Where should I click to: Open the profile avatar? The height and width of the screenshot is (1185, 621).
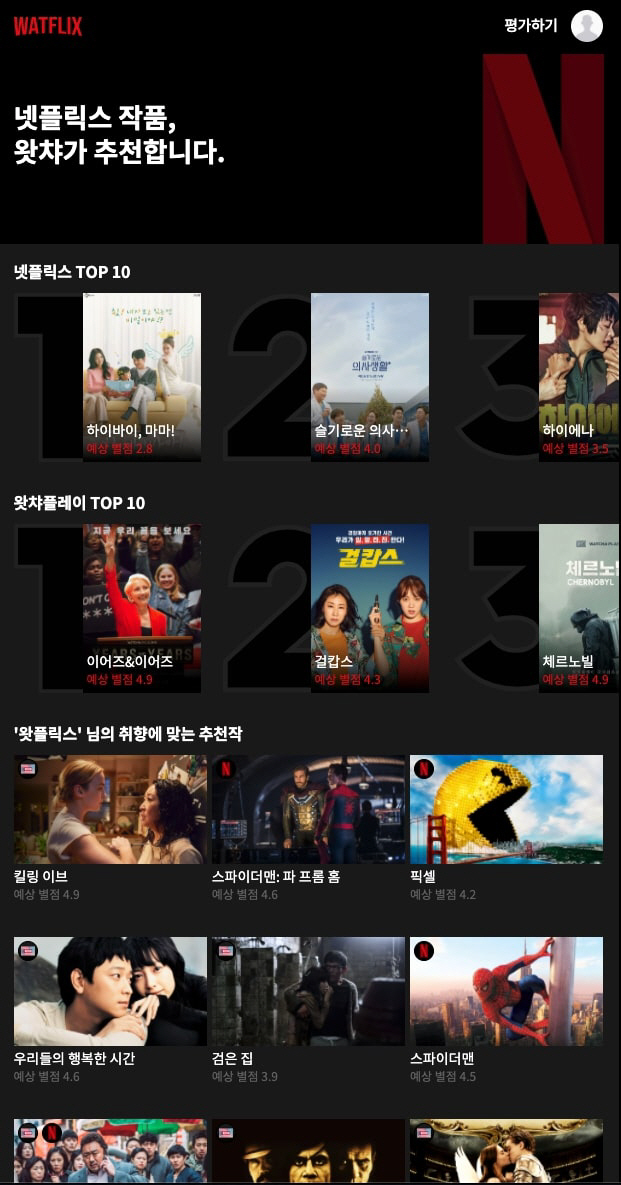[586, 26]
